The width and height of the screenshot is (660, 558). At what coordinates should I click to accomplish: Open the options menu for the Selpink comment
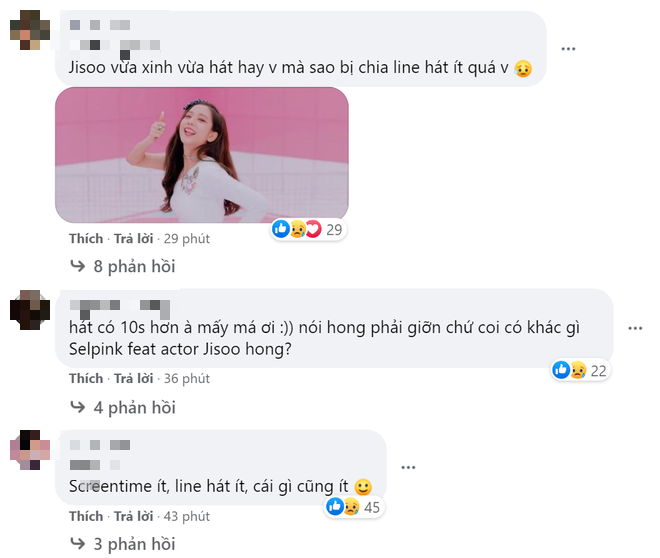point(634,327)
